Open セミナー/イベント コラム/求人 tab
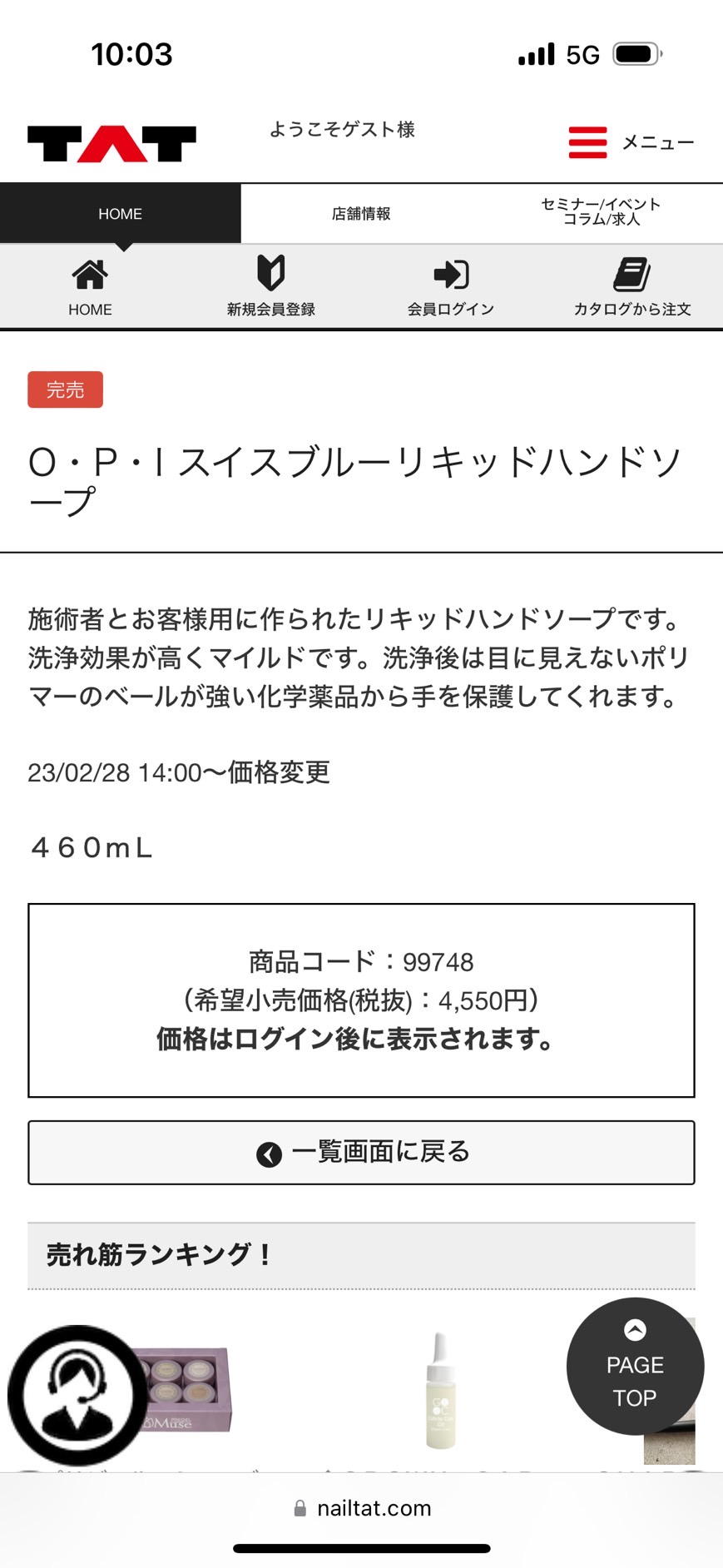The width and height of the screenshot is (723, 1568). pyautogui.click(x=601, y=212)
